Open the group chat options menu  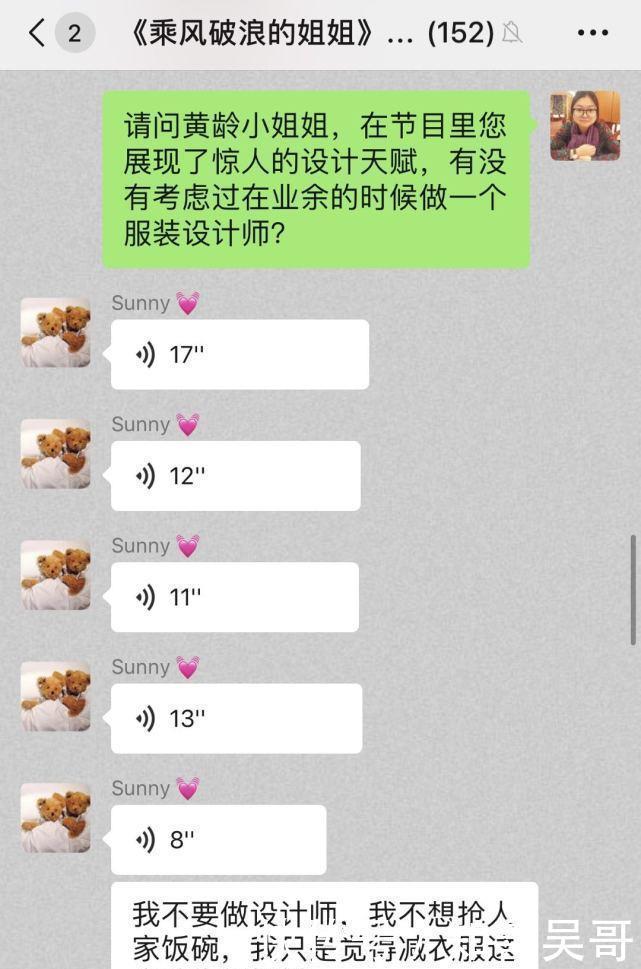[592, 33]
